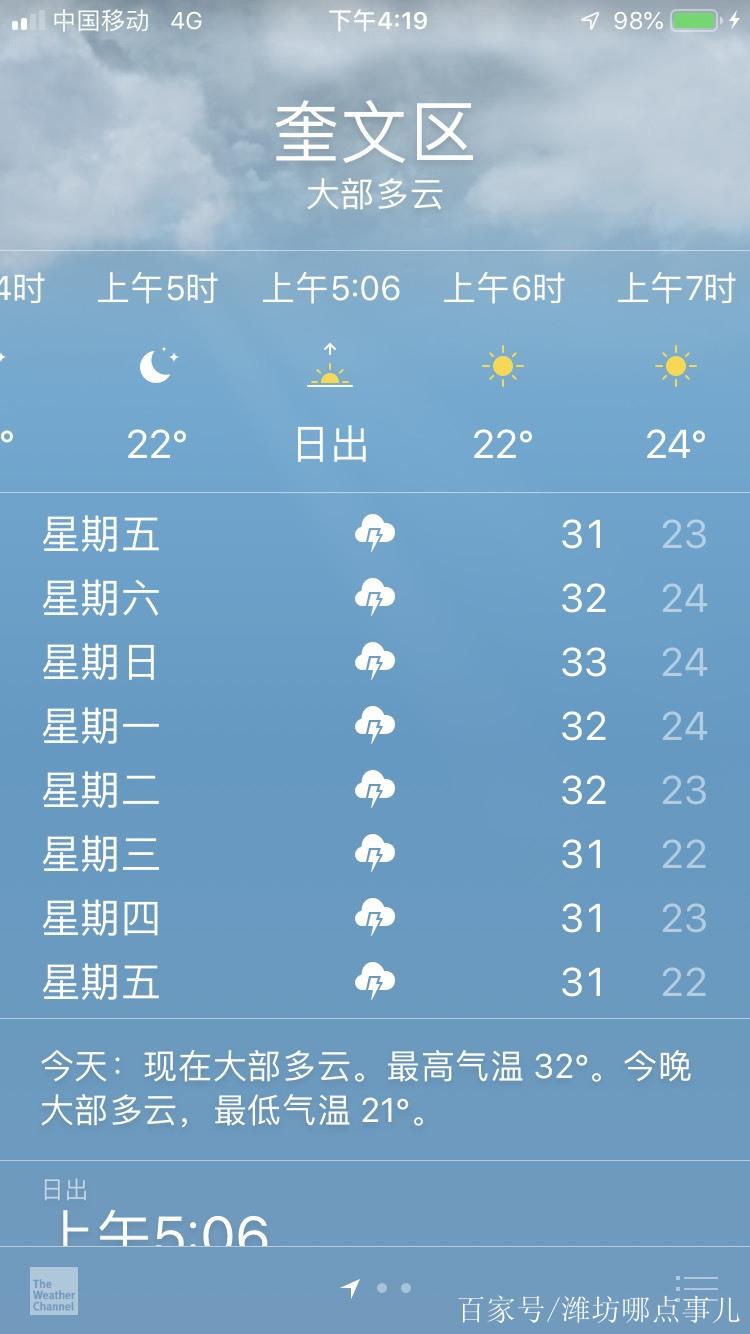This screenshot has height=1334, width=750.
Task: Tap the condition text 大部多云
Action: click(375, 193)
